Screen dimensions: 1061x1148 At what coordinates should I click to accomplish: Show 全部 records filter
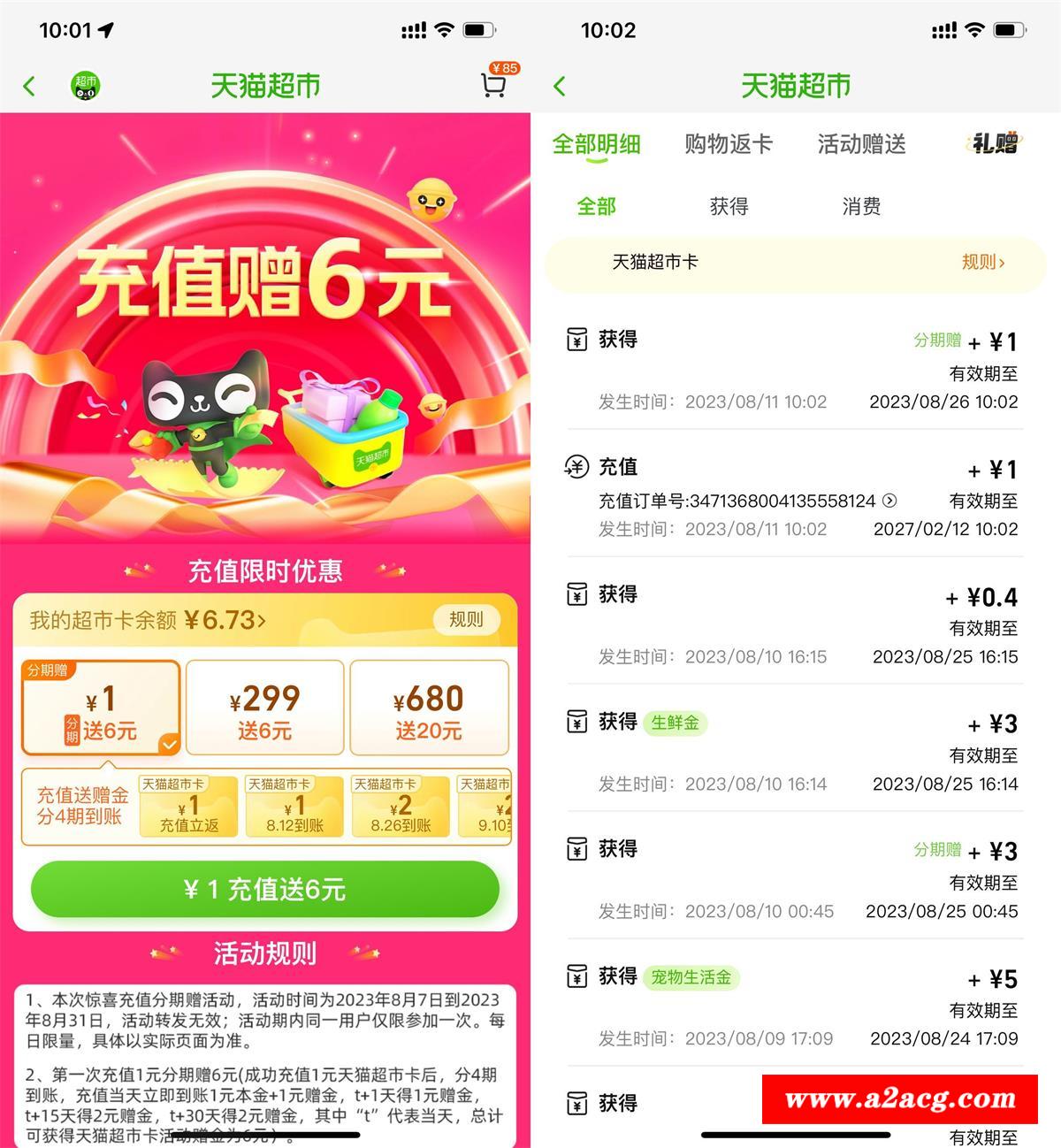tap(596, 207)
